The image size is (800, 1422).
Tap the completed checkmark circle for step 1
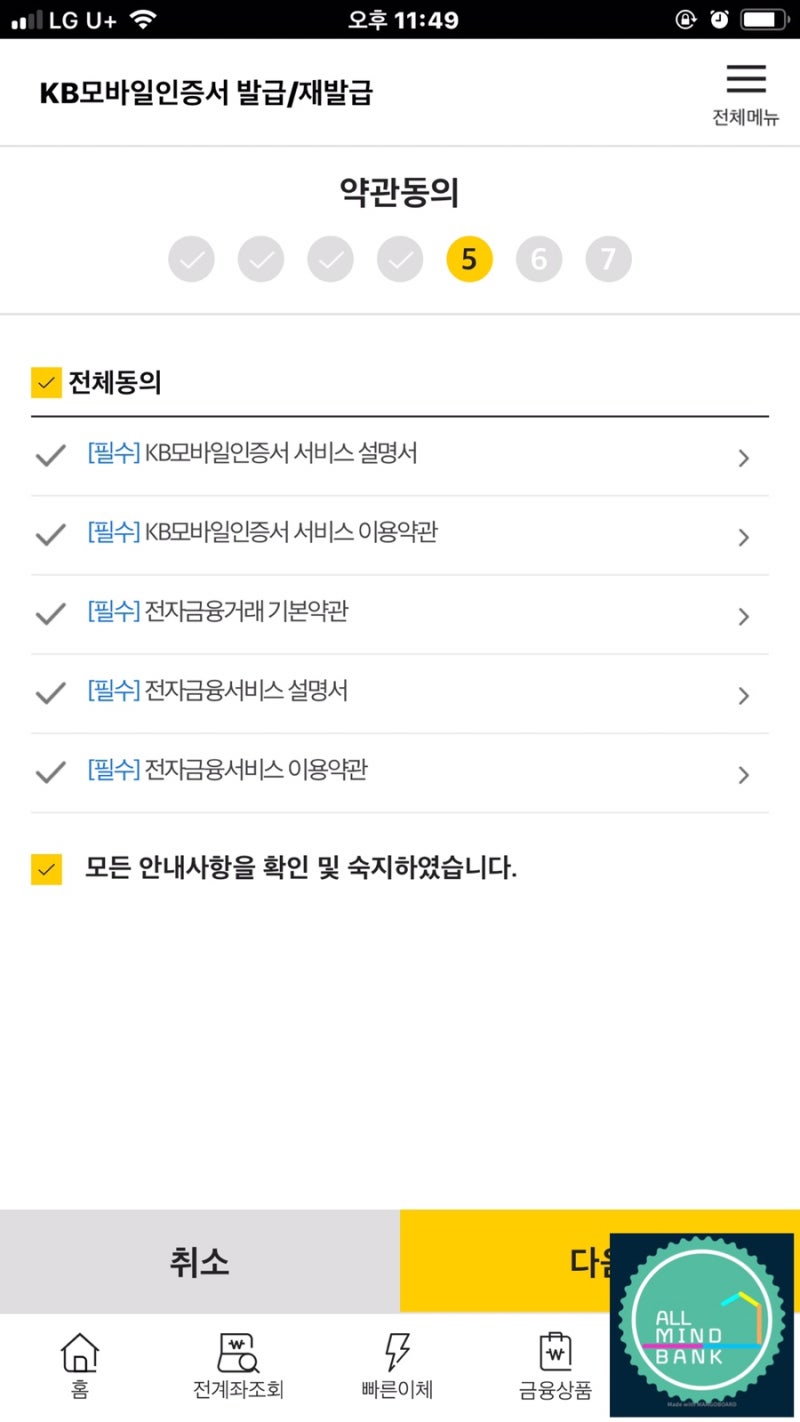click(191, 258)
